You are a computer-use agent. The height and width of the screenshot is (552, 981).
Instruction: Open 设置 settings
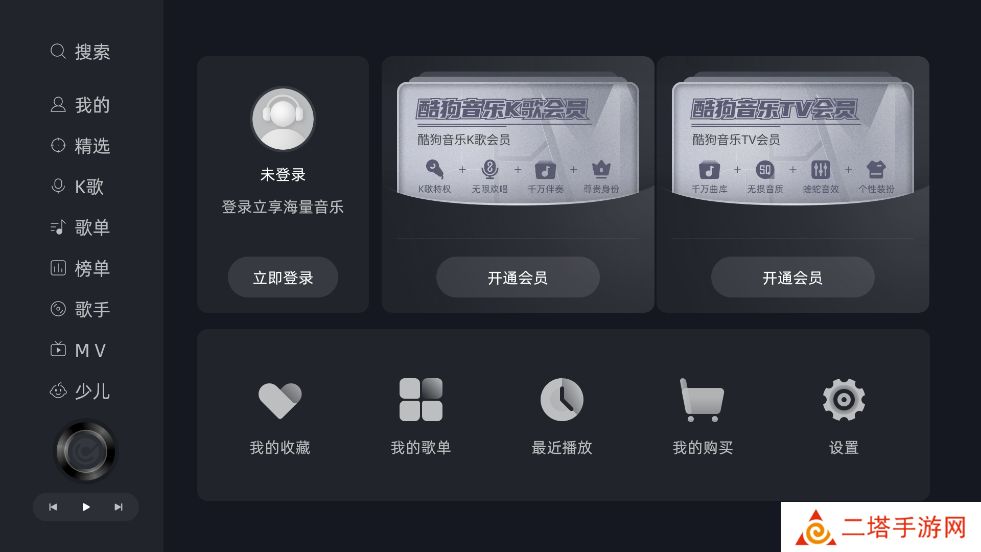pyautogui.click(x=844, y=416)
